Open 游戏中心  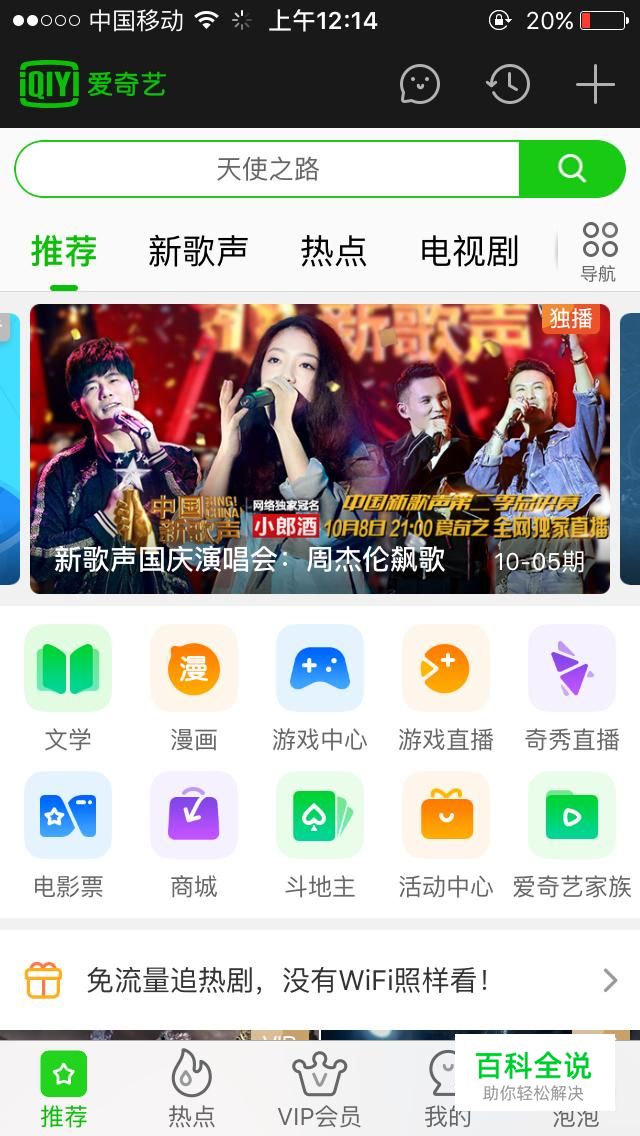(x=320, y=686)
